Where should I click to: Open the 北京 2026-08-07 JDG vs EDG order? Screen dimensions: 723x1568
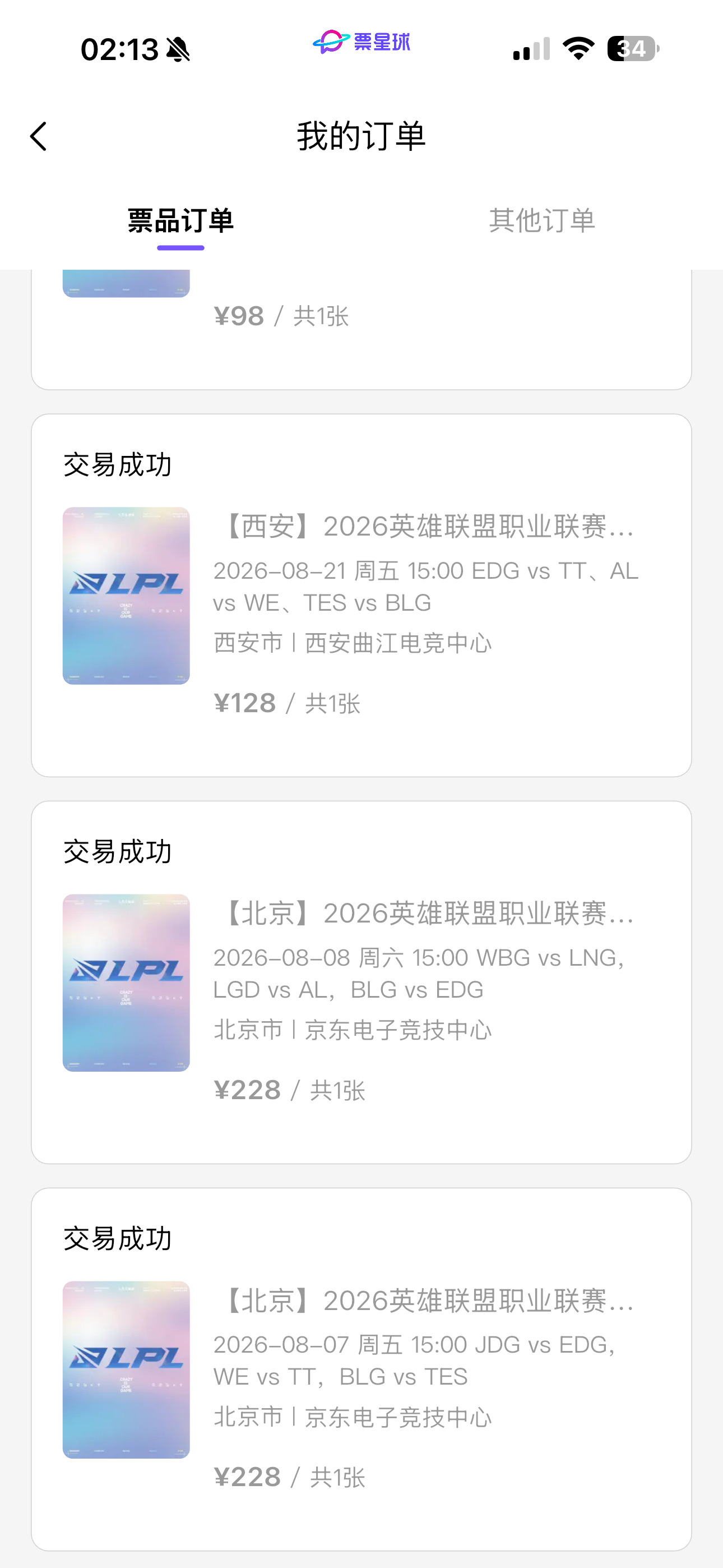[361, 1369]
